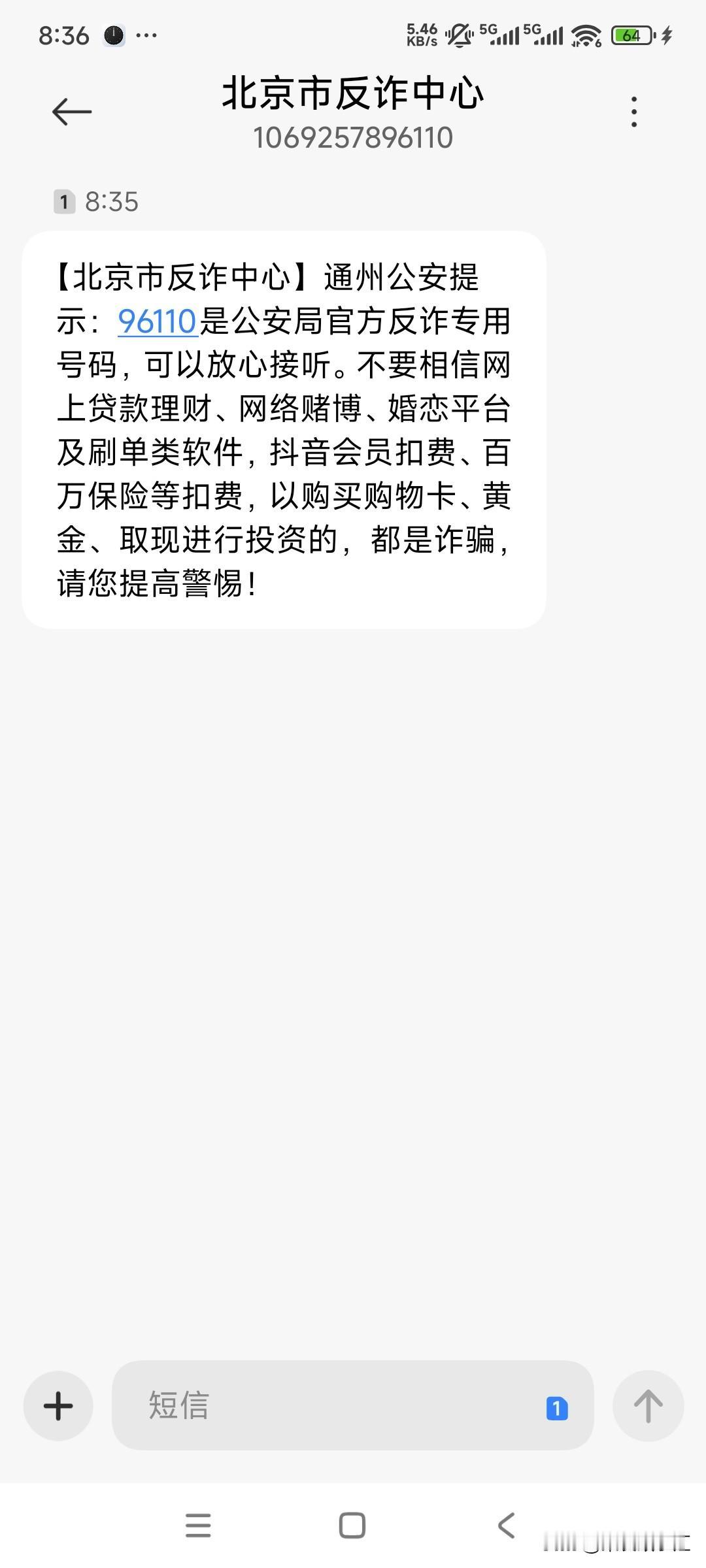Tap the plus icon to add attachment
The width and height of the screenshot is (706, 1568).
coord(58,1407)
